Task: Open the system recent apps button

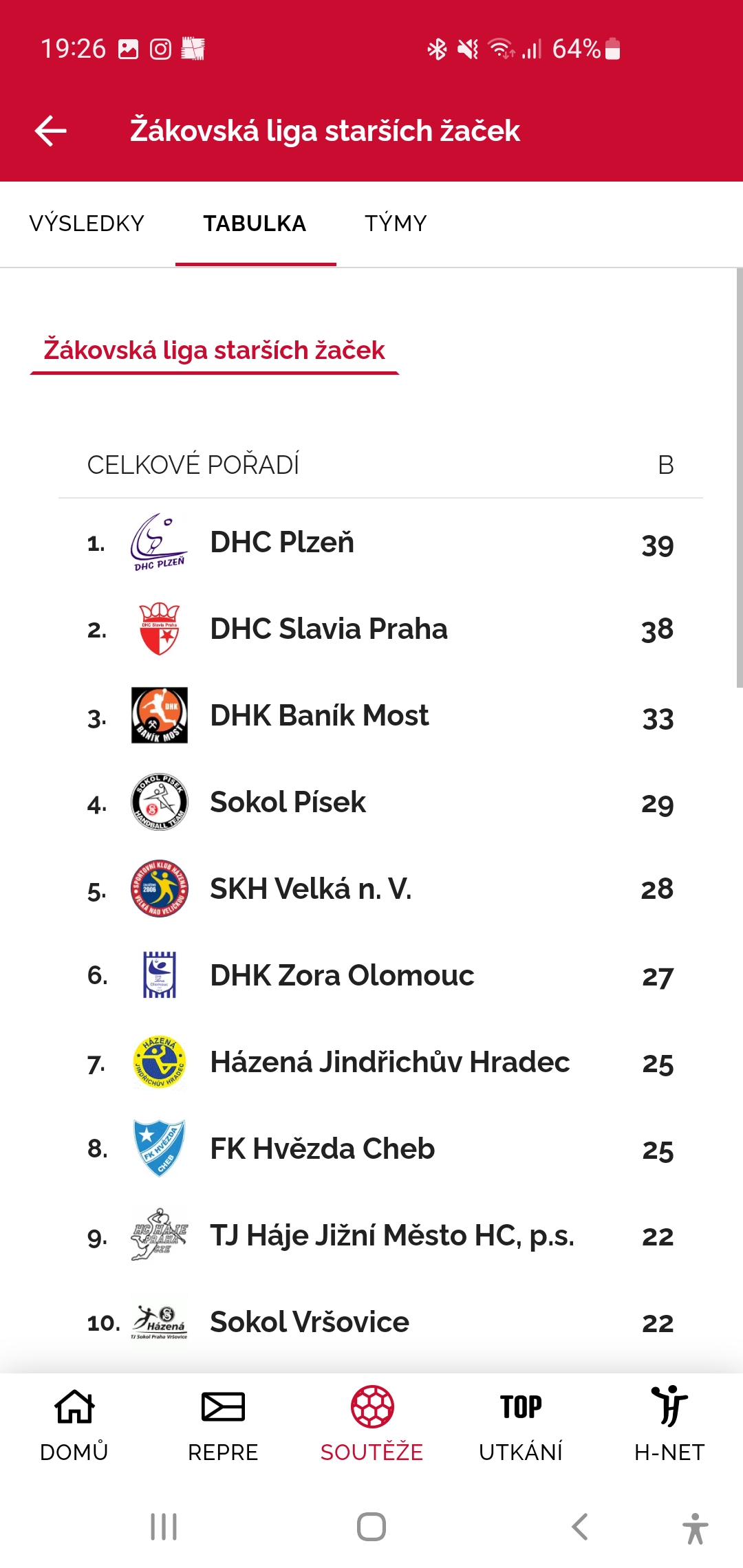Action: (x=164, y=1527)
